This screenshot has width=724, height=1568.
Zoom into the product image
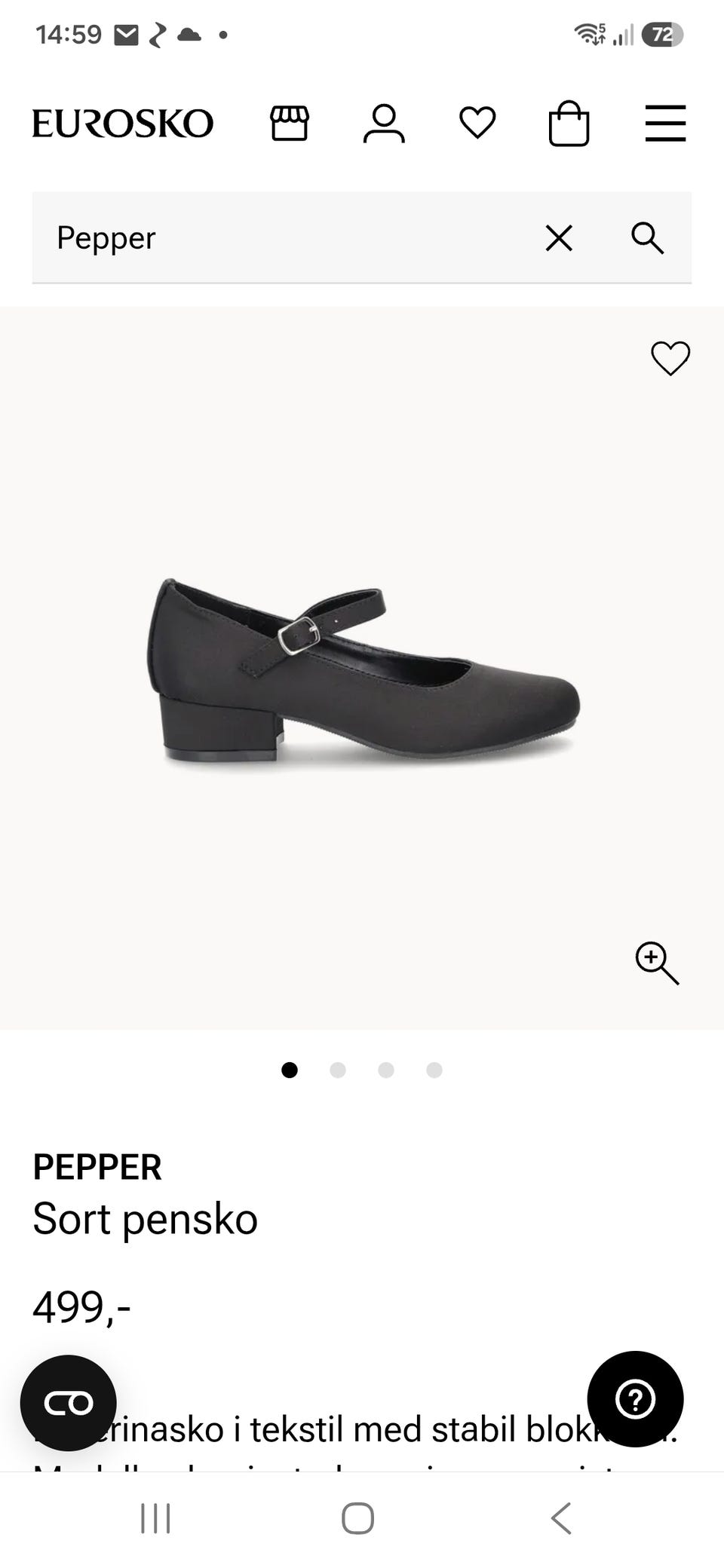[x=657, y=963]
